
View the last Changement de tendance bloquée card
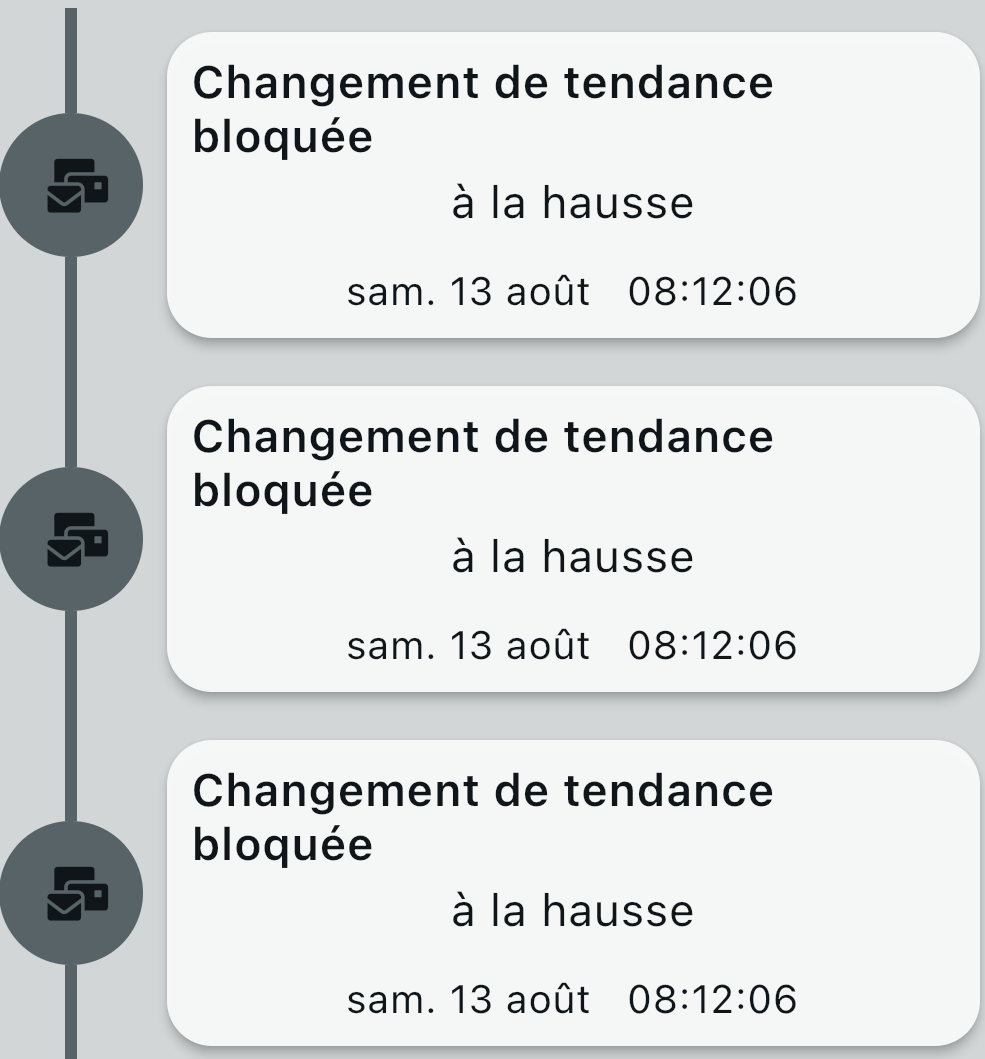[572, 893]
